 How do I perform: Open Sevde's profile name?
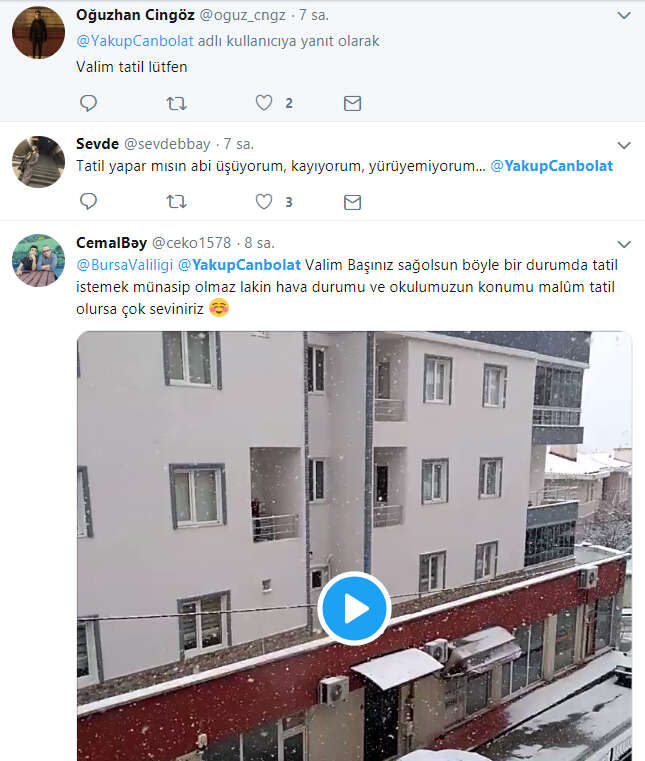pos(96,144)
